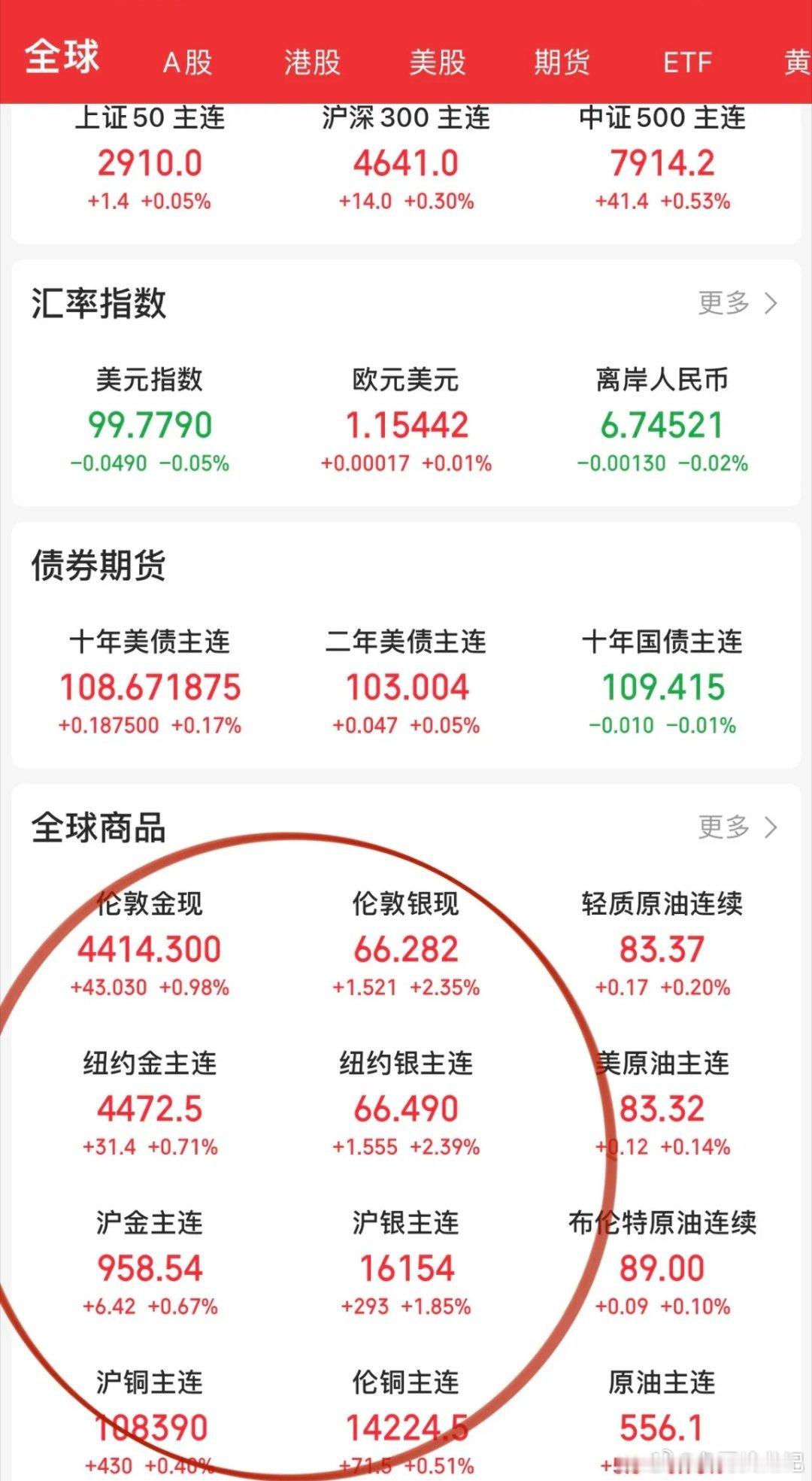
Task: Tap 更多 beside 汇率指数
Action: click(x=737, y=303)
